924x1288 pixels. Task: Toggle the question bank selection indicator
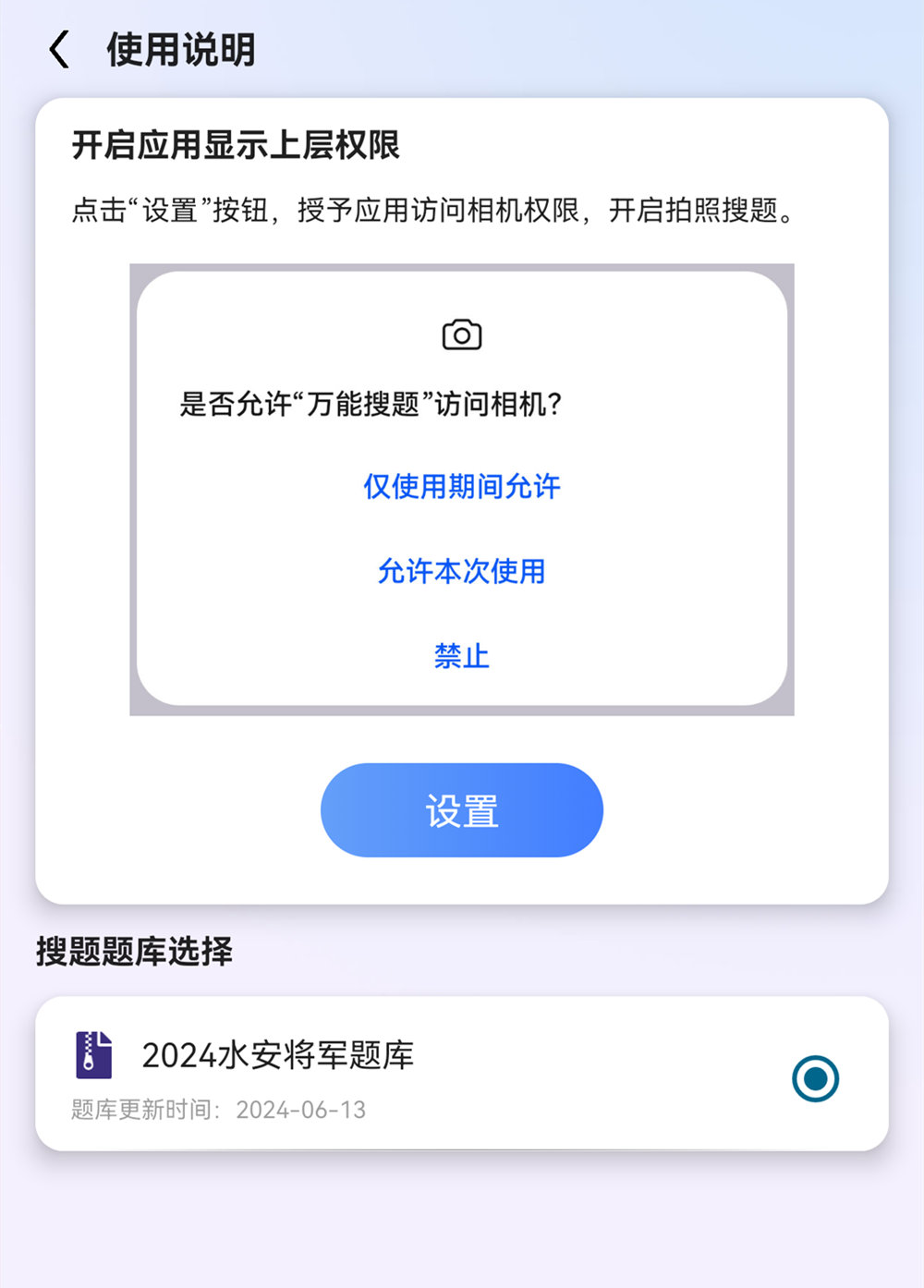click(815, 1078)
